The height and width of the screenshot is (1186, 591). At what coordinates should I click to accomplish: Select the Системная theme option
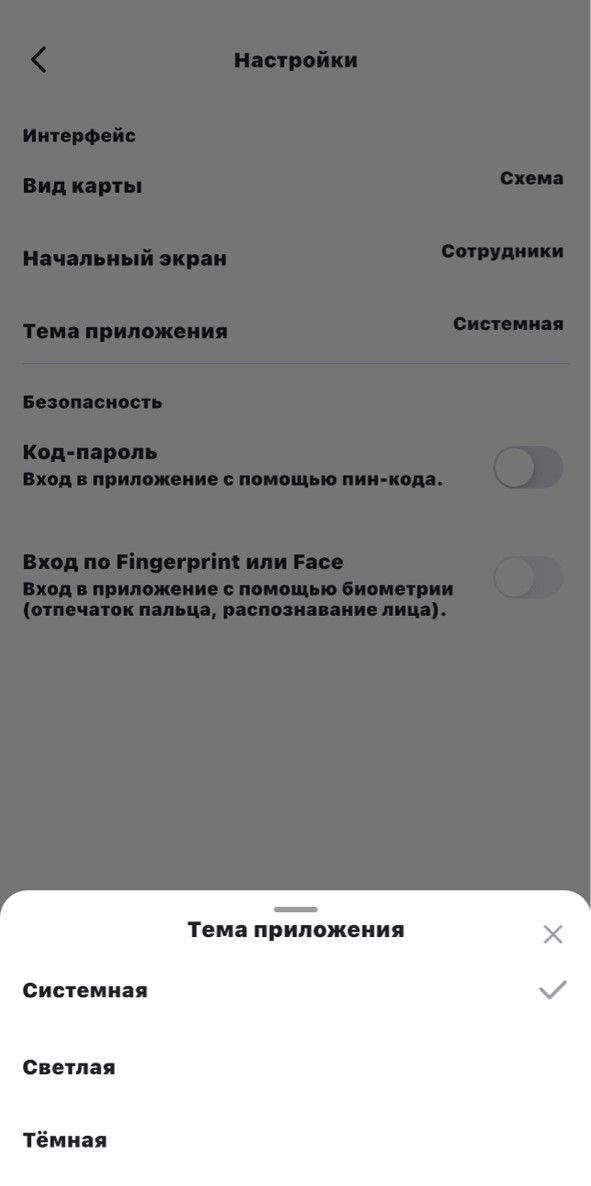click(295, 990)
